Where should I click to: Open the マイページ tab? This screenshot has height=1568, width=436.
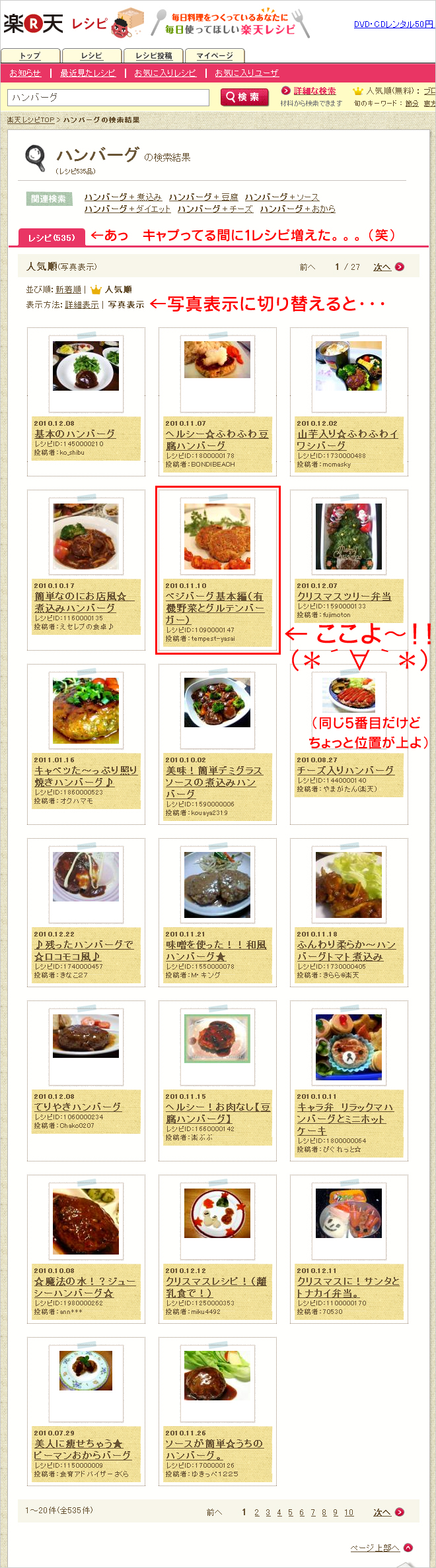[x=214, y=56]
